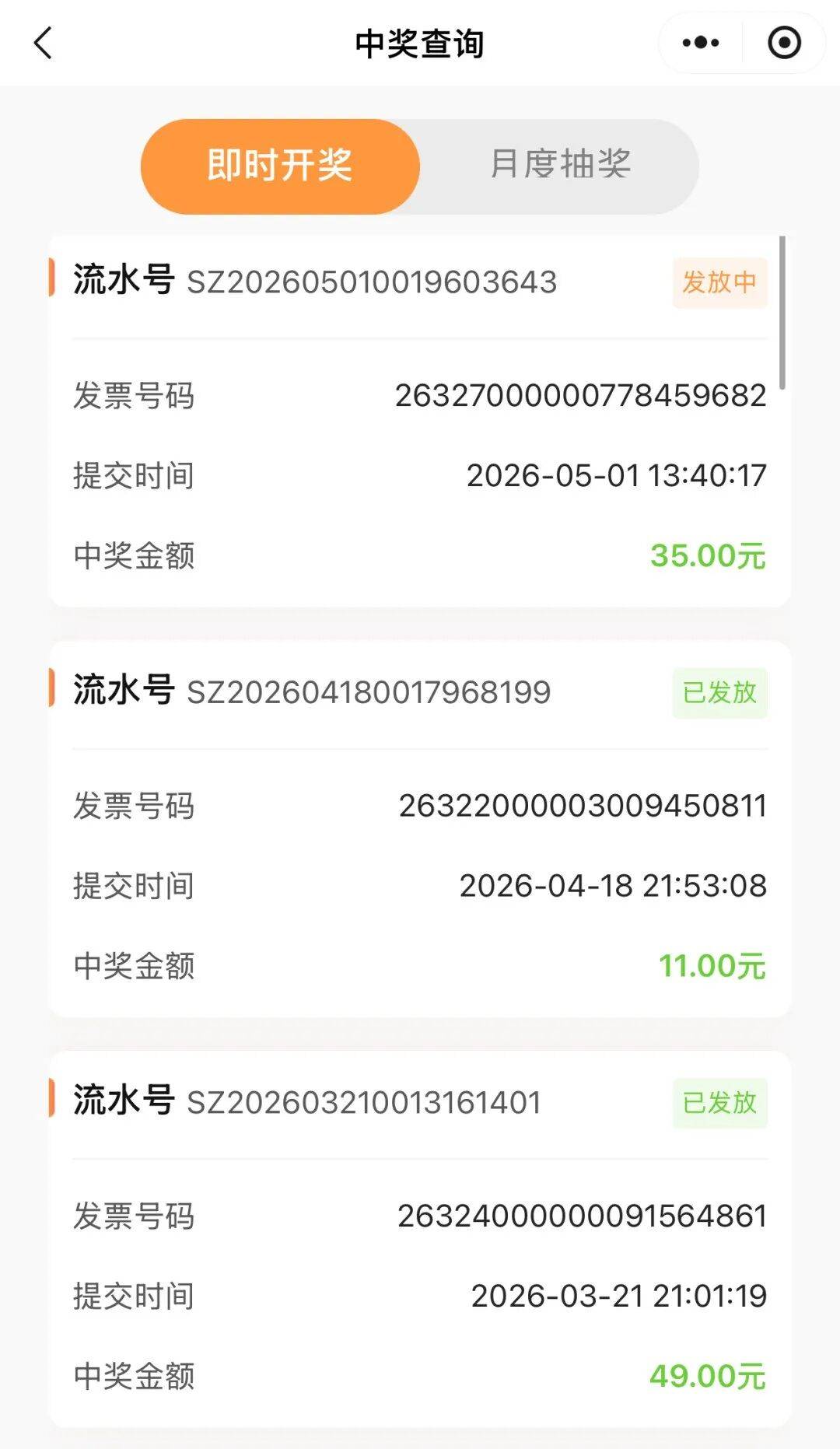This screenshot has width=840, height=1449.
Task: Select the 即时开奖 tab
Action: (x=280, y=166)
